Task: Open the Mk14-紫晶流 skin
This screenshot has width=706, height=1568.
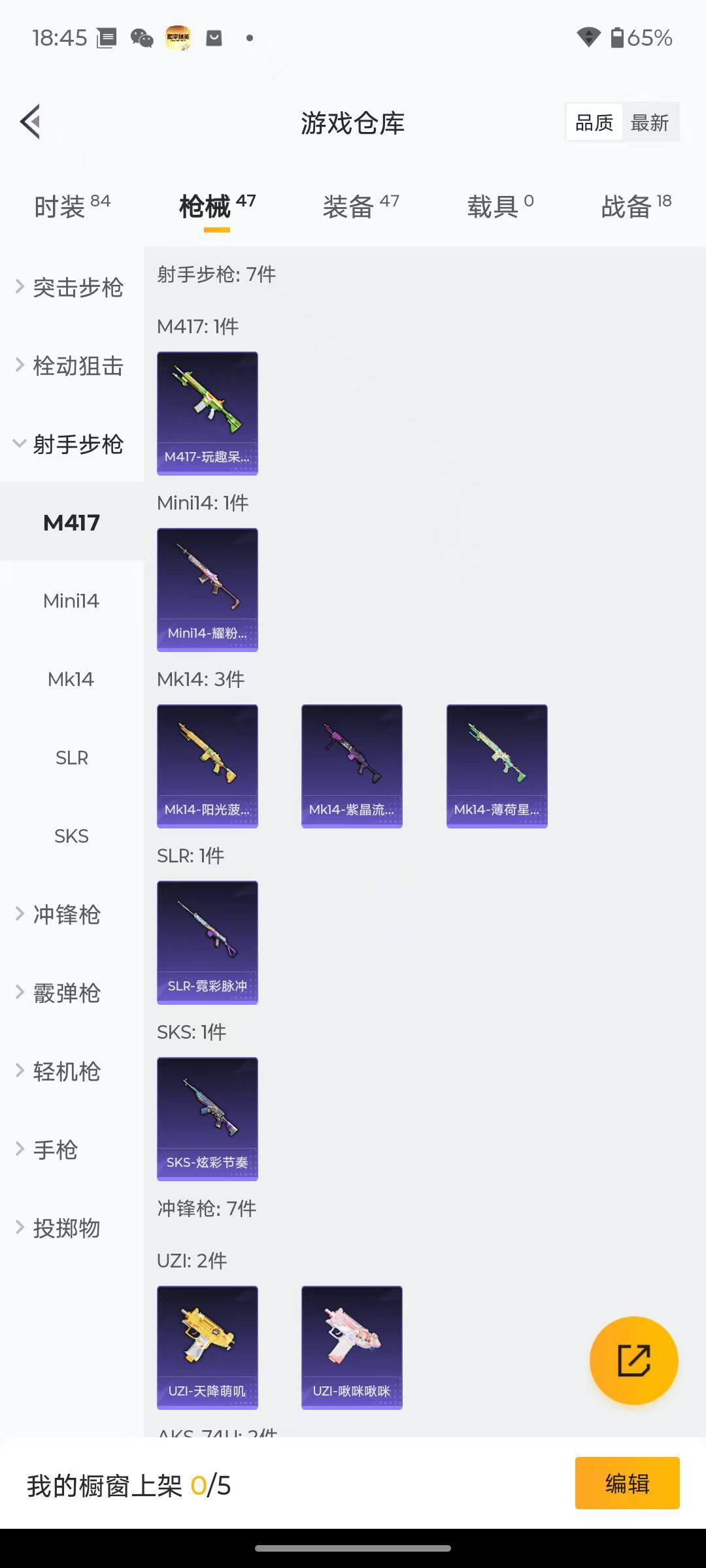Action: [x=352, y=764]
